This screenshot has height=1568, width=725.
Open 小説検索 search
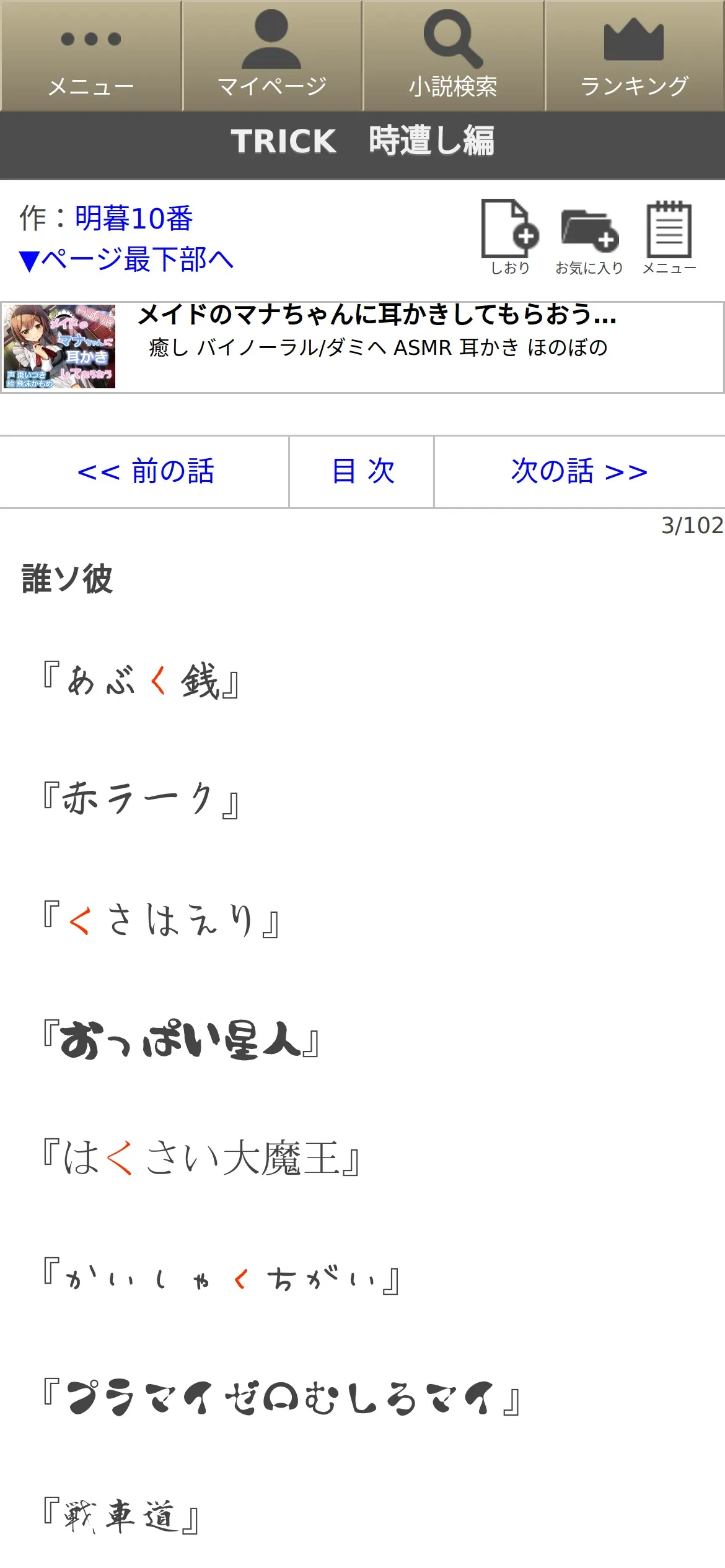click(x=453, y=56)
